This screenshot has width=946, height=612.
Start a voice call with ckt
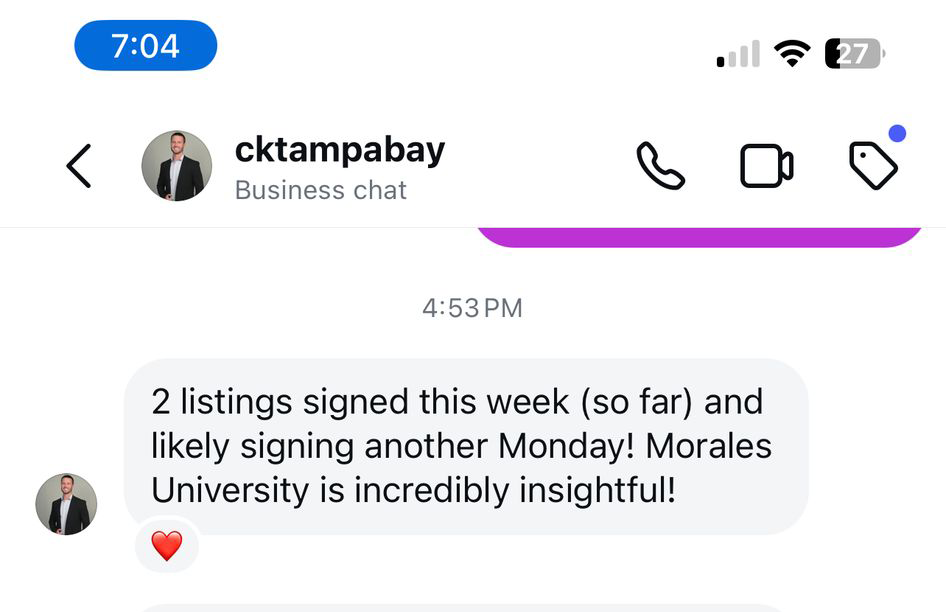tap(660, 166)
